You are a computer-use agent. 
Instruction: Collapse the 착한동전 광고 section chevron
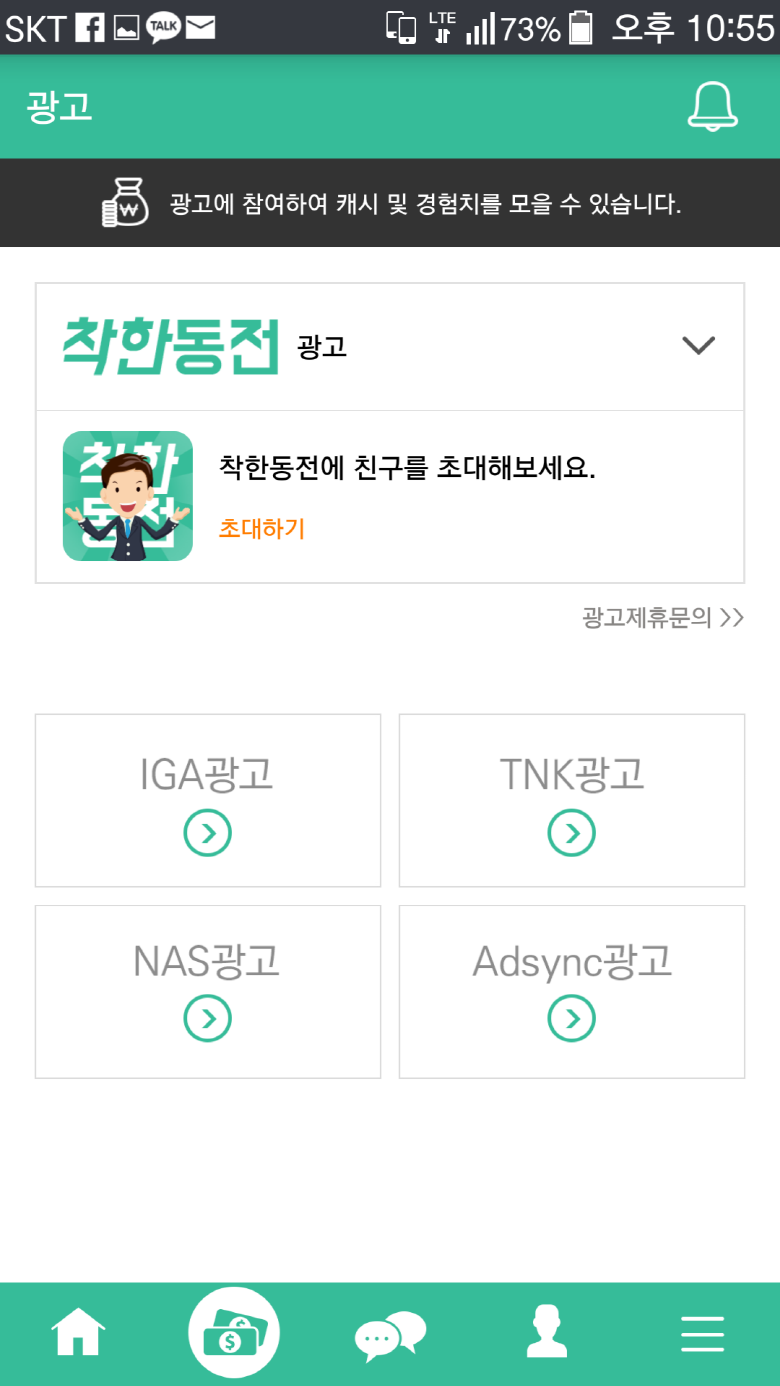click(698, 346)
